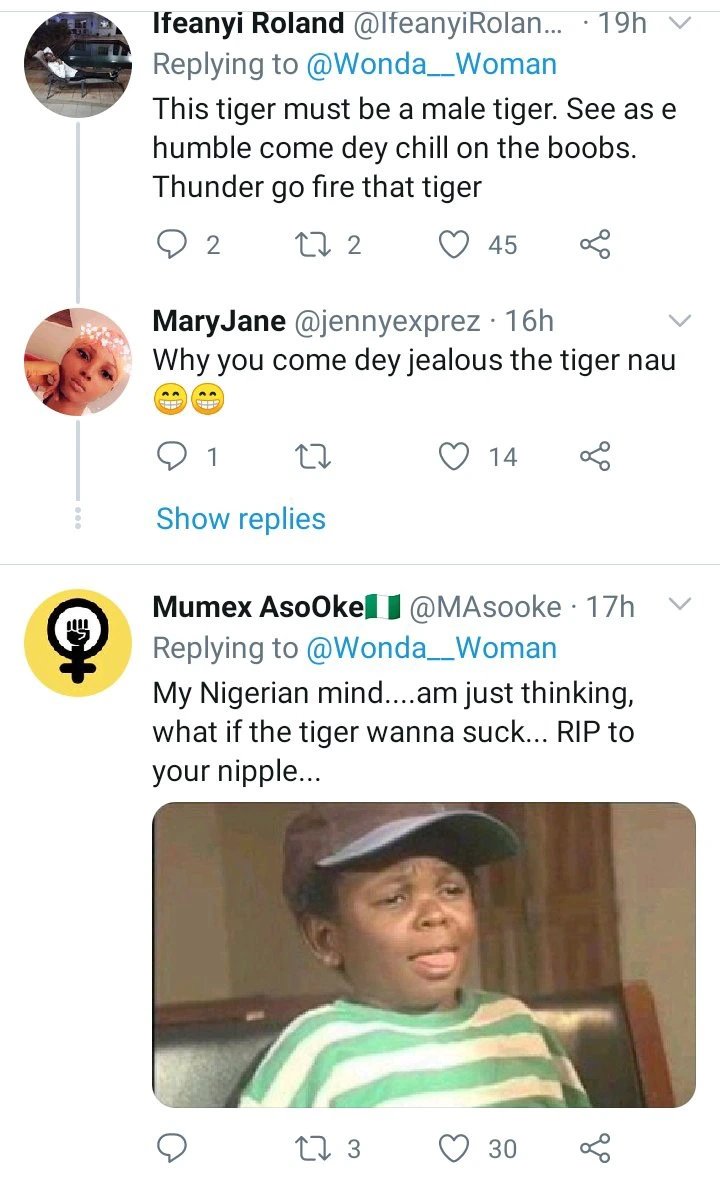Reply to Ifeanyi Roland's tweet

pos(174,244)
